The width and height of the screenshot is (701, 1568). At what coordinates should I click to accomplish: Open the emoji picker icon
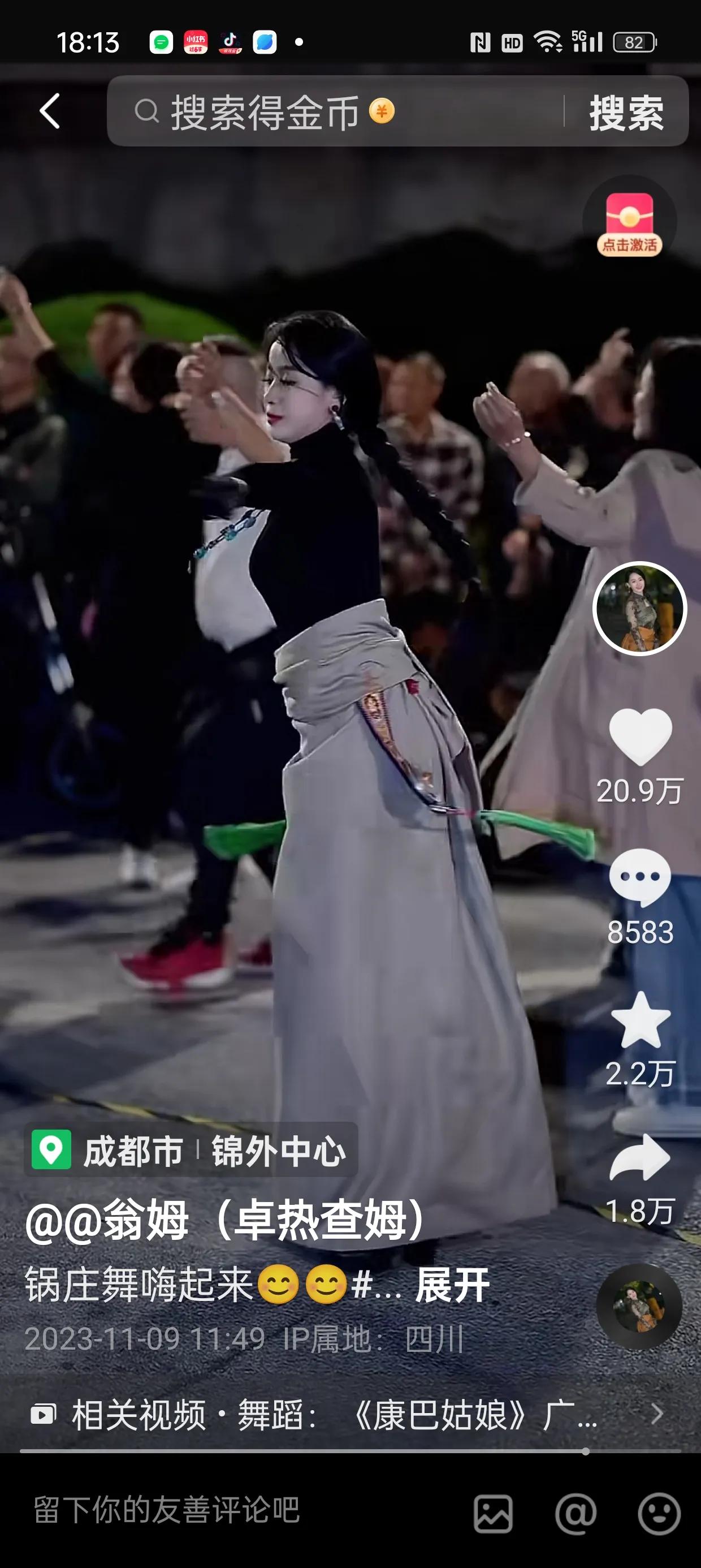(659, 1513)
